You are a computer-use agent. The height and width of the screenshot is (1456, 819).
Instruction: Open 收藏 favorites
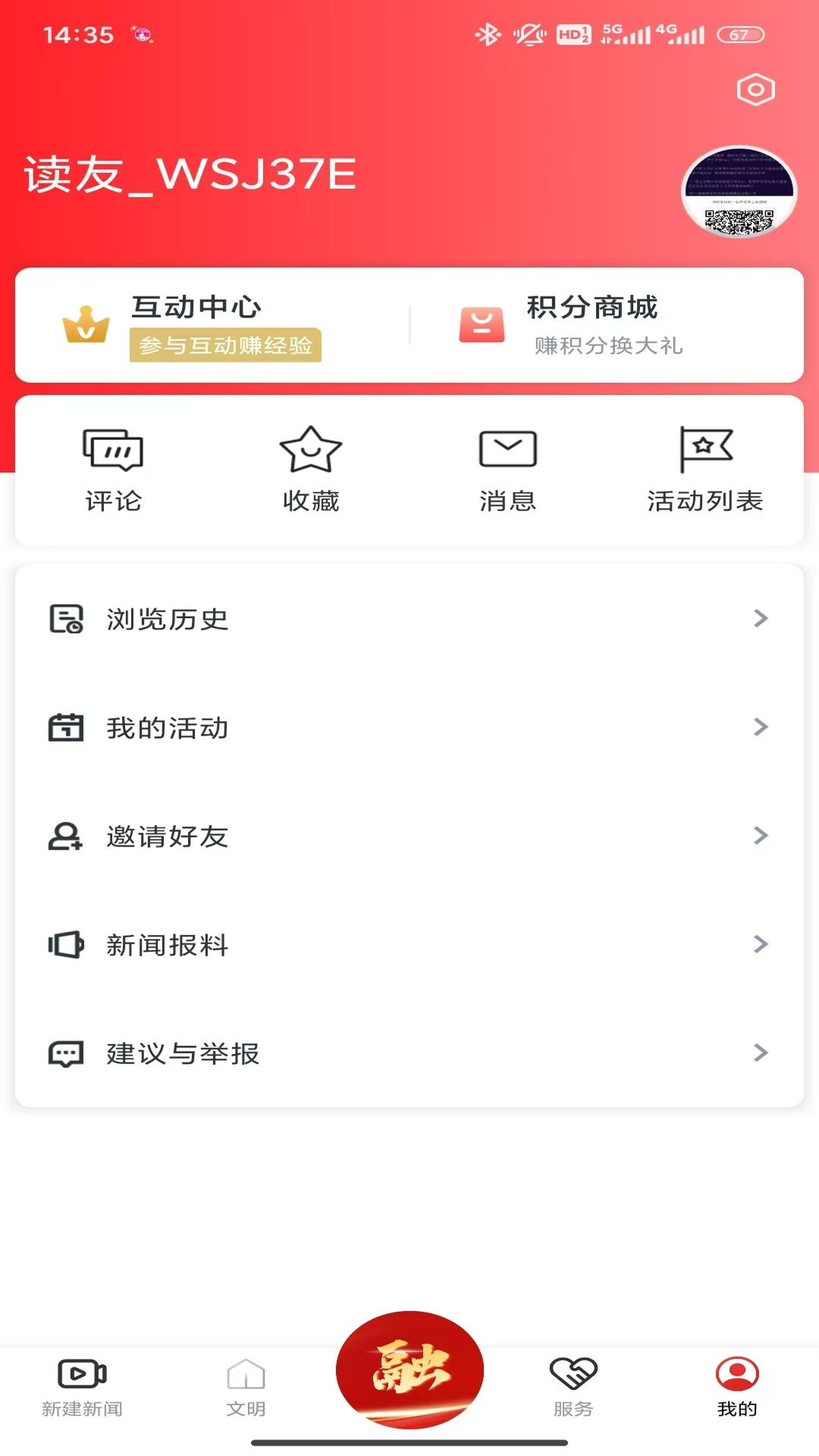[x=311, y=470]
